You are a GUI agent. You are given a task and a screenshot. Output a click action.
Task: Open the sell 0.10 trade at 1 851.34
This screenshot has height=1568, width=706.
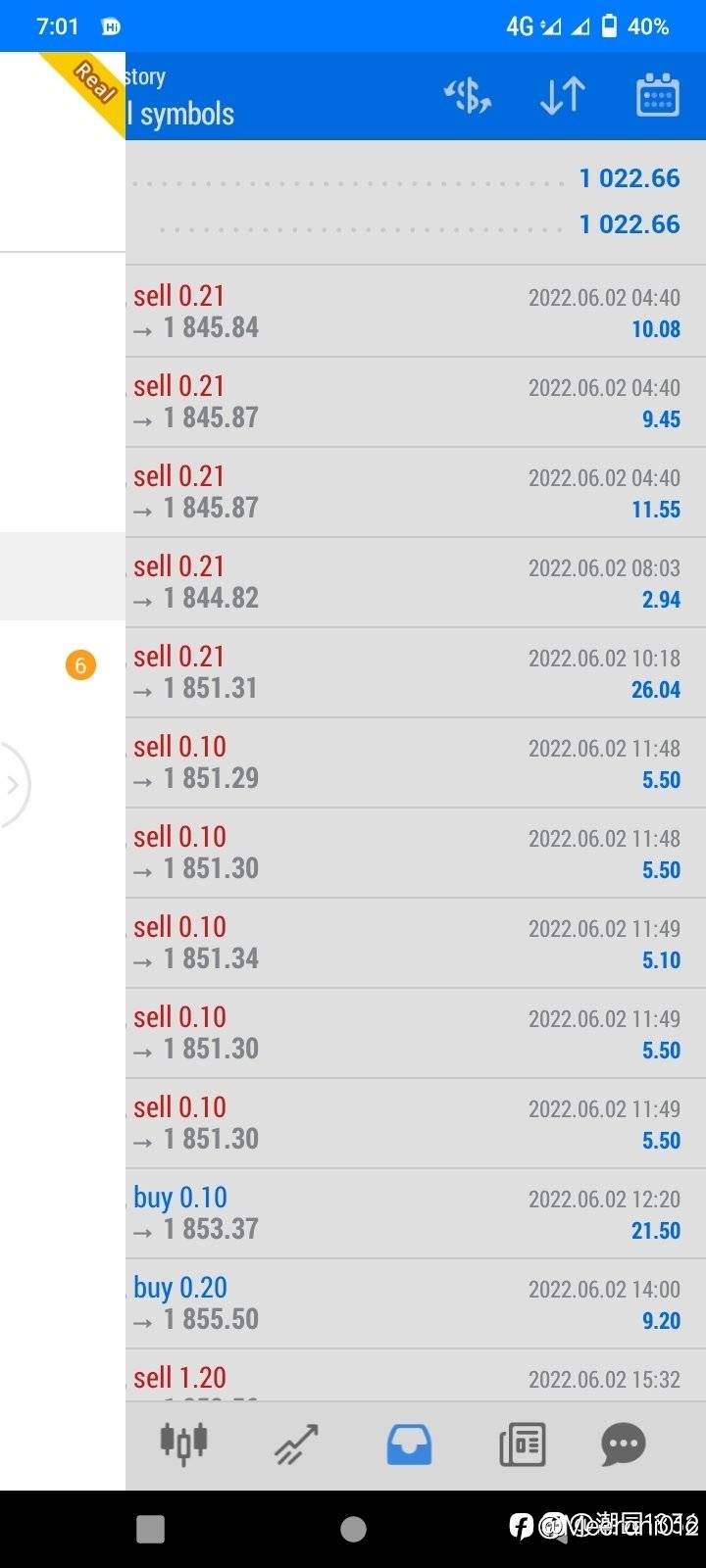[x=416, y=943]
